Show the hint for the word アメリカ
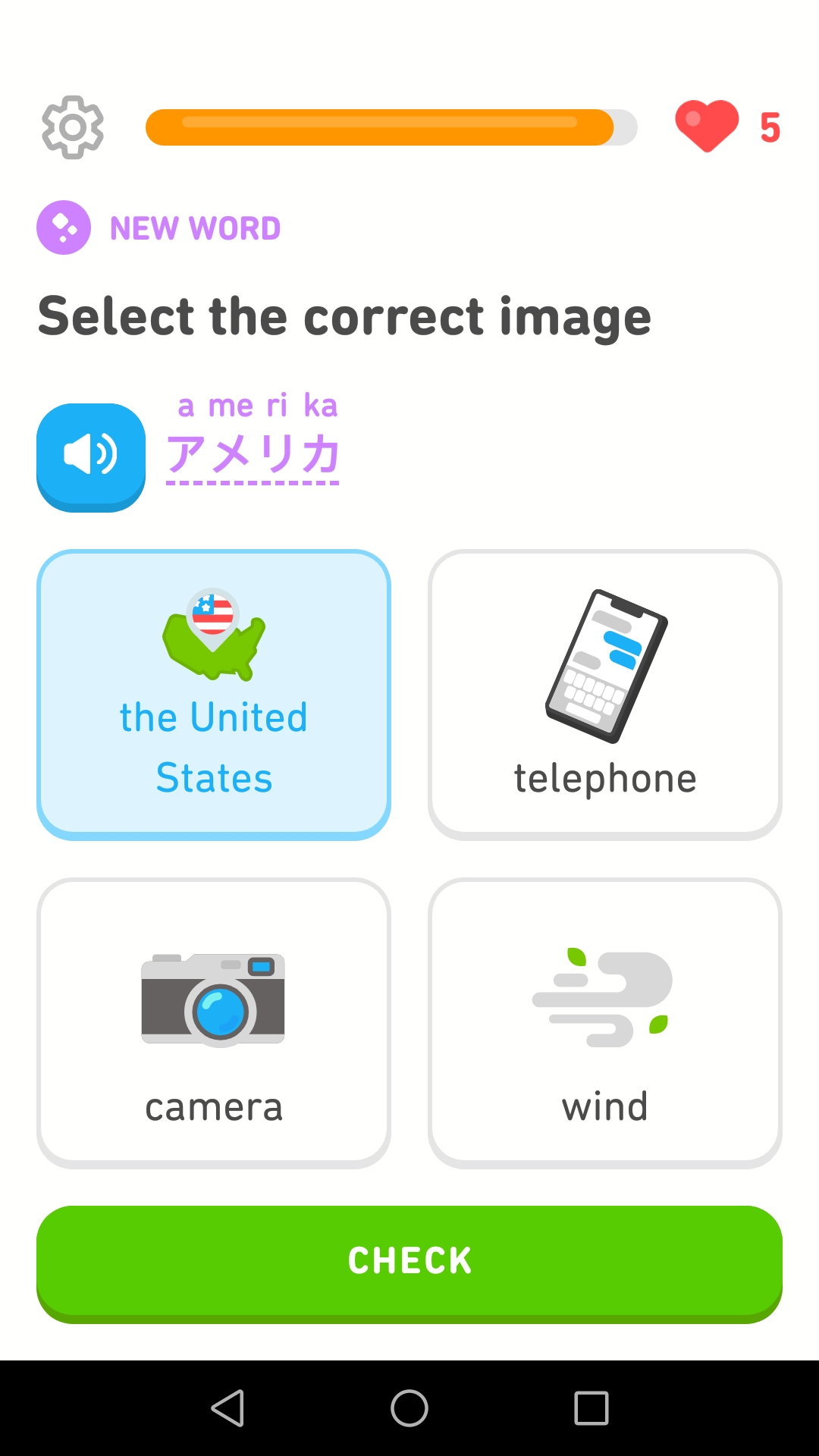This screenshot has height=1456, width=819. (x=253, y=453)
